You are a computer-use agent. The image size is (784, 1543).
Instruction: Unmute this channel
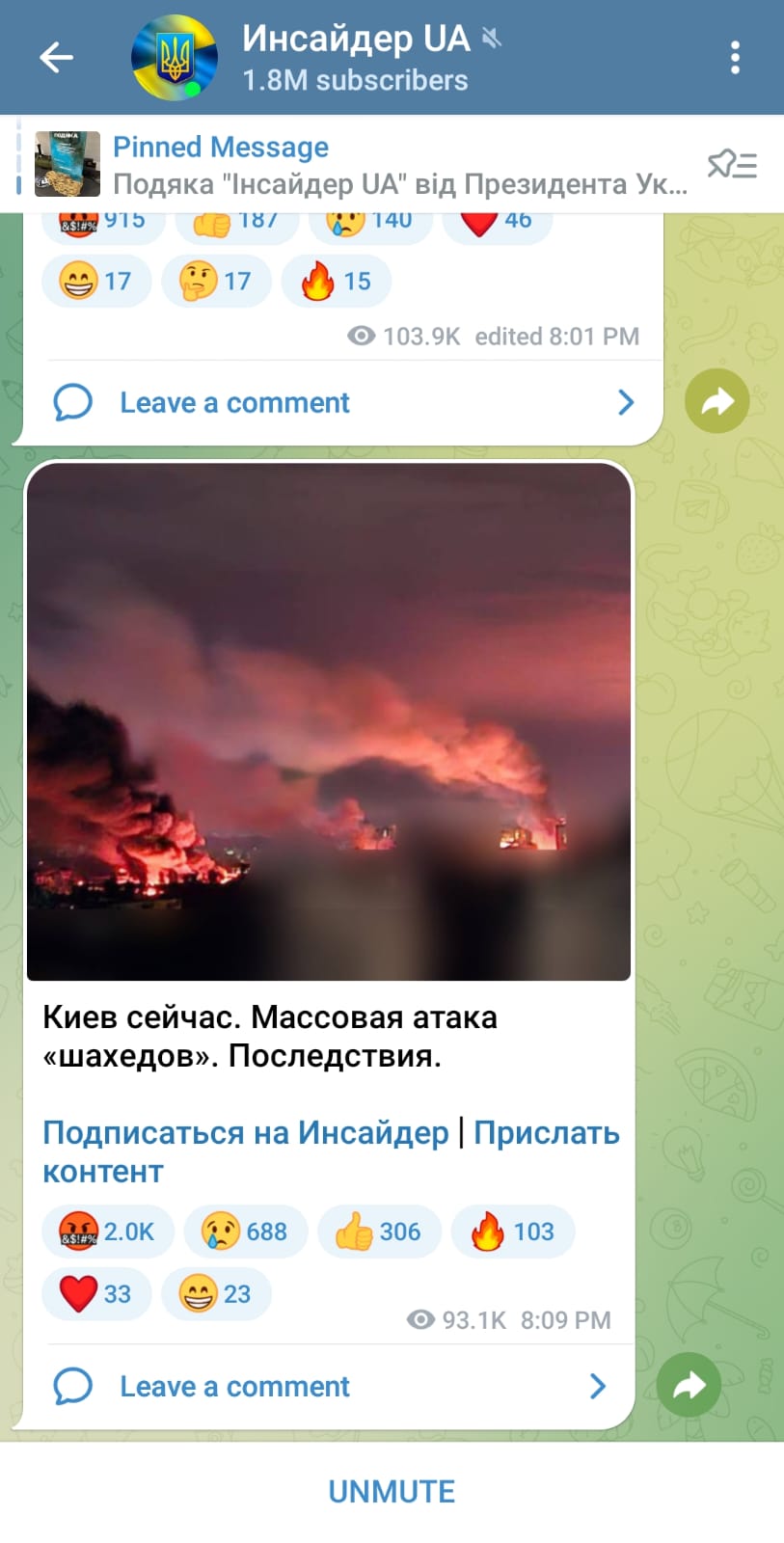(392, 1492)
